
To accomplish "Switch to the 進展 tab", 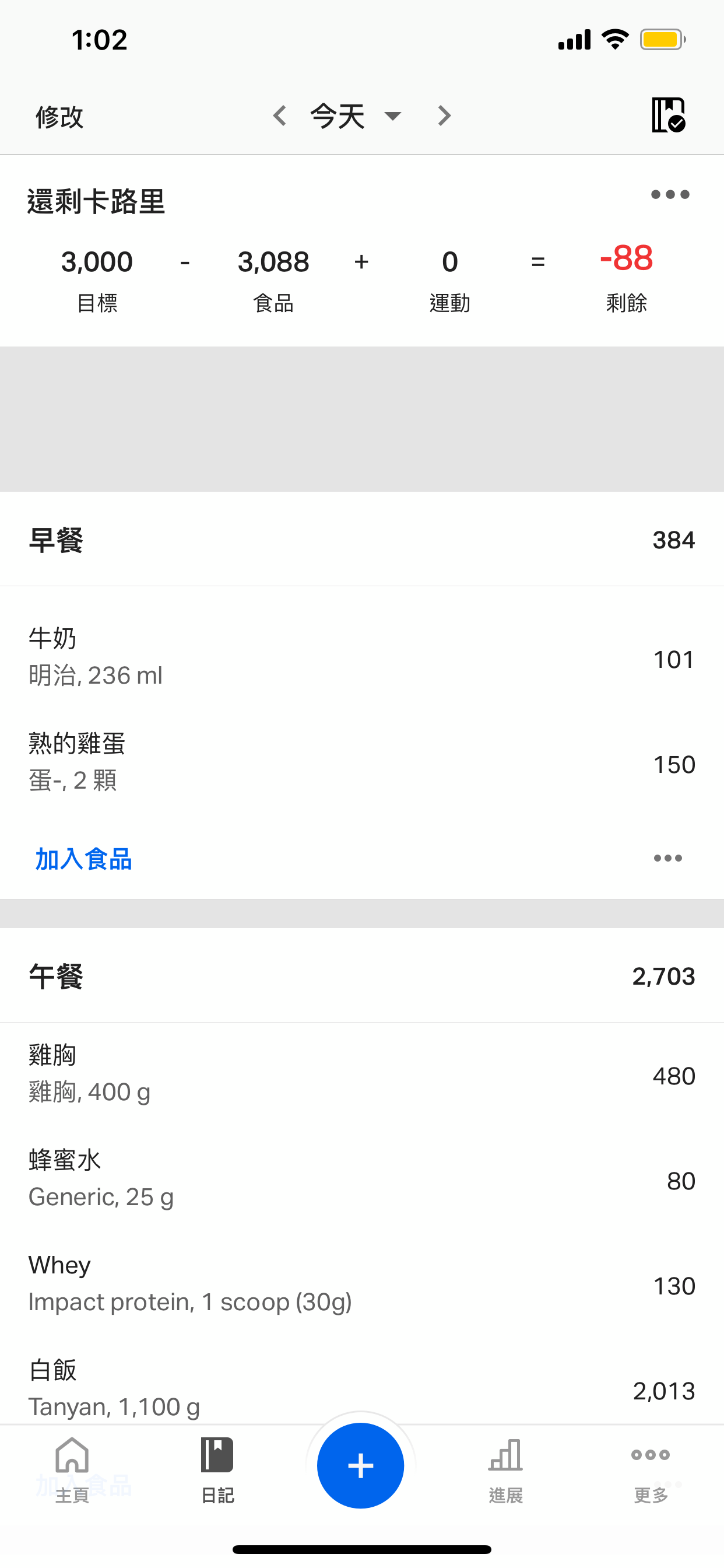I will (505, 1469).
